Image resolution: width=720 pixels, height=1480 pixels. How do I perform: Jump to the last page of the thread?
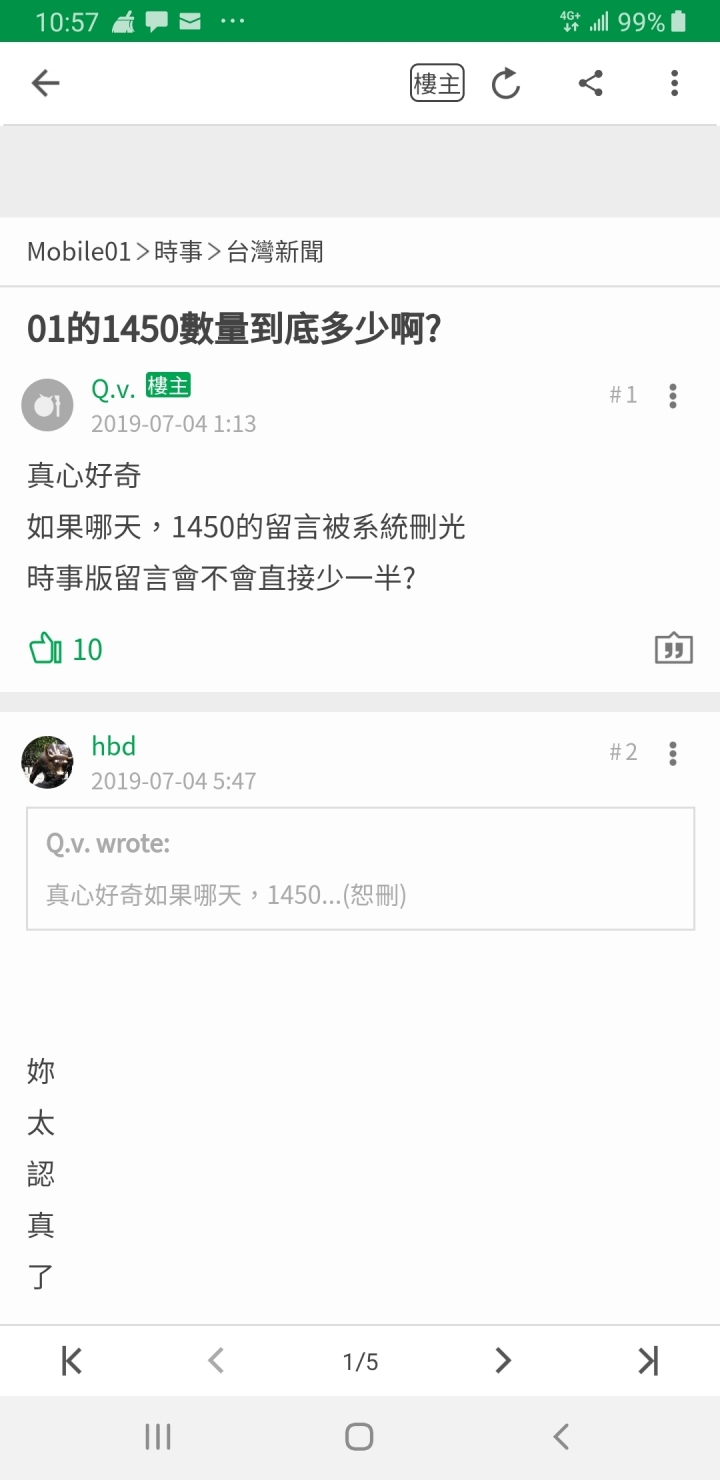pos(648,1360)
